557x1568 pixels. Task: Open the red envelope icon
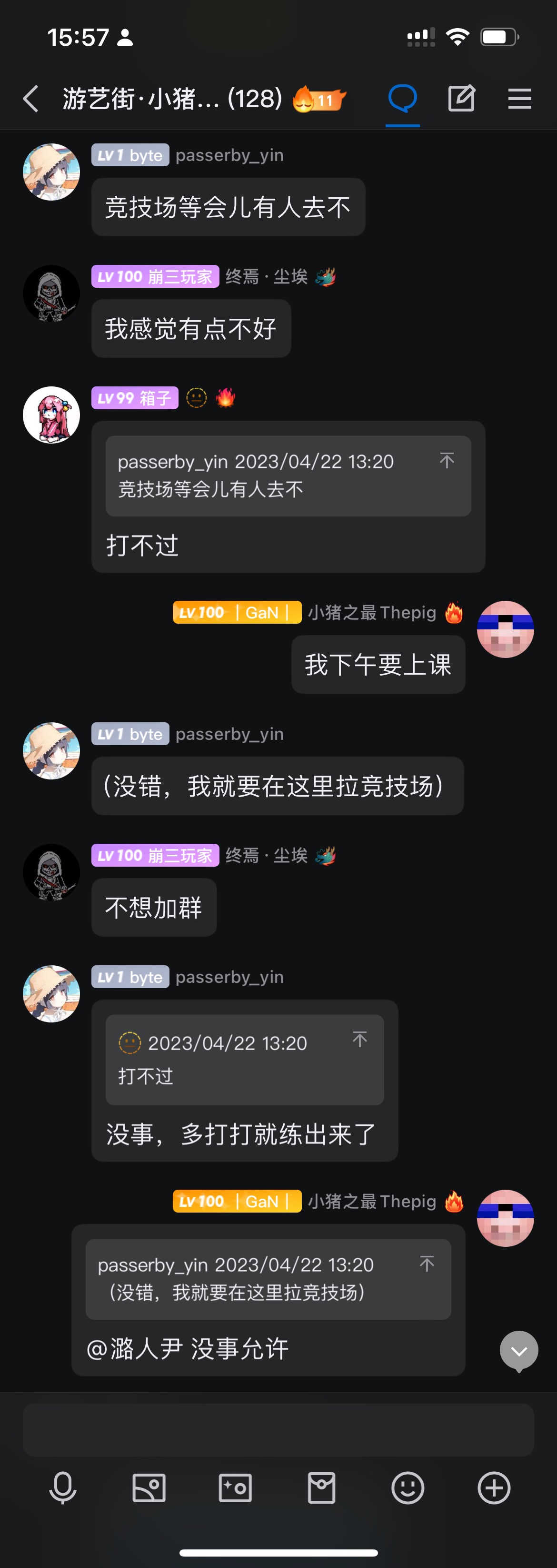(x=321, y=1488)
